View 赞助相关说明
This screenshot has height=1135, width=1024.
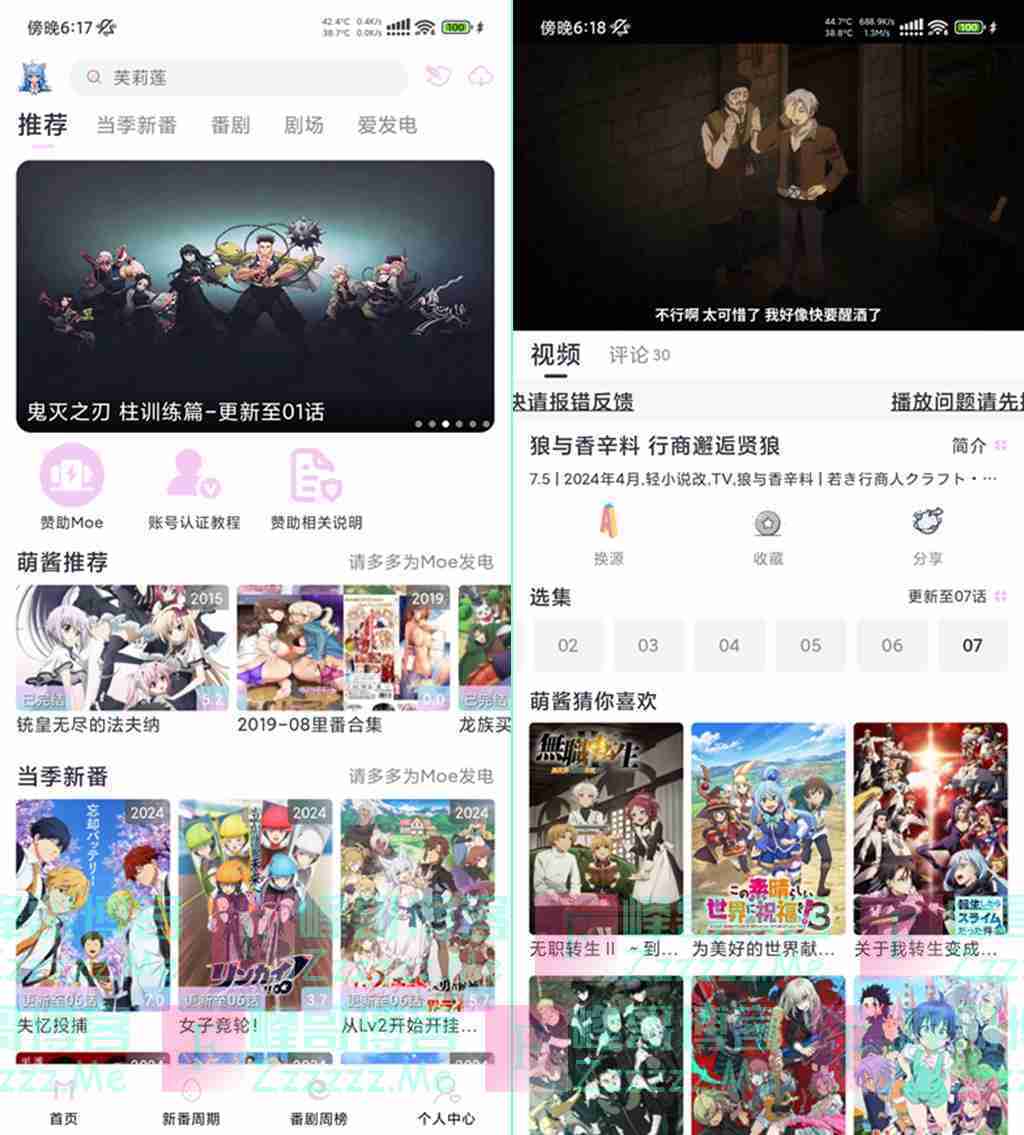316,488
